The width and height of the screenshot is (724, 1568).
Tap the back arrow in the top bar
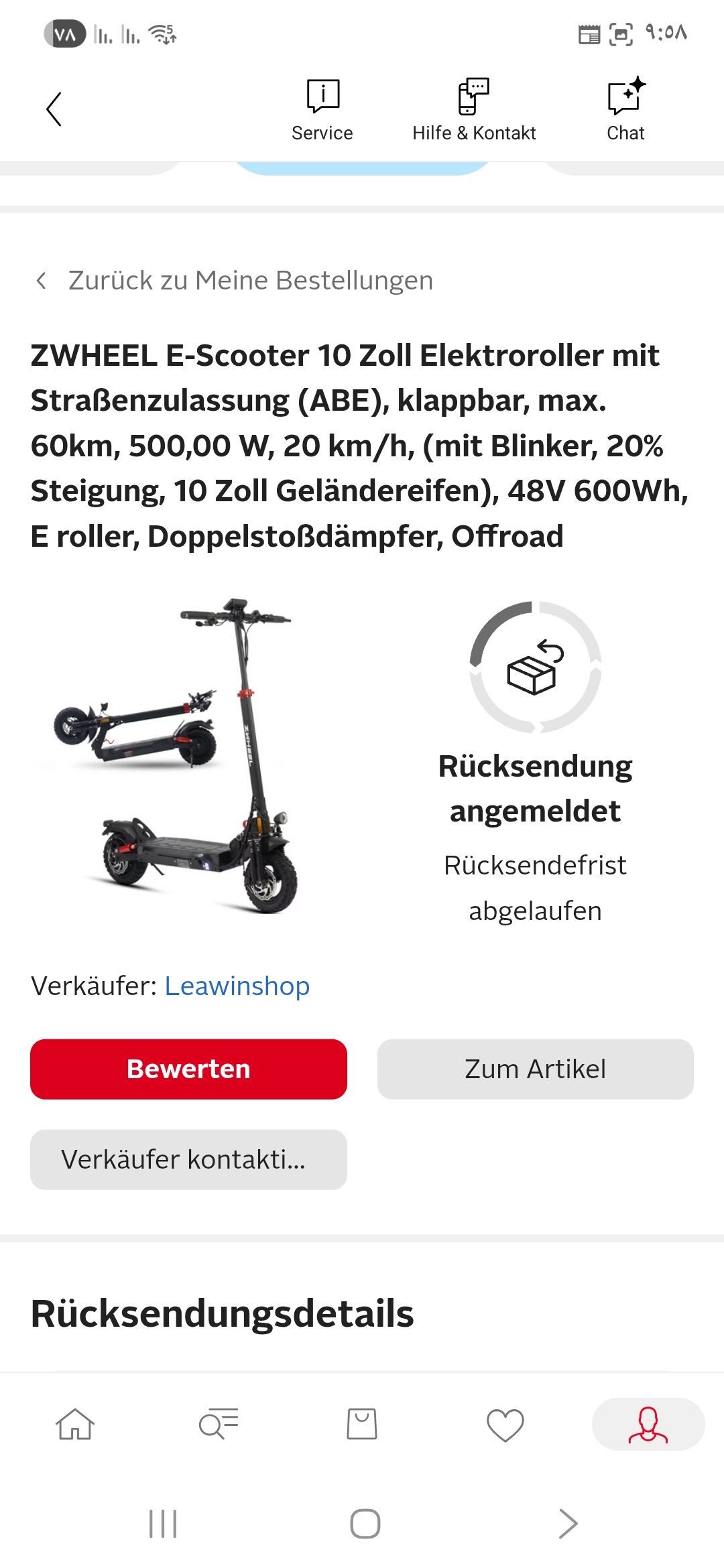[x=54, y=109]
